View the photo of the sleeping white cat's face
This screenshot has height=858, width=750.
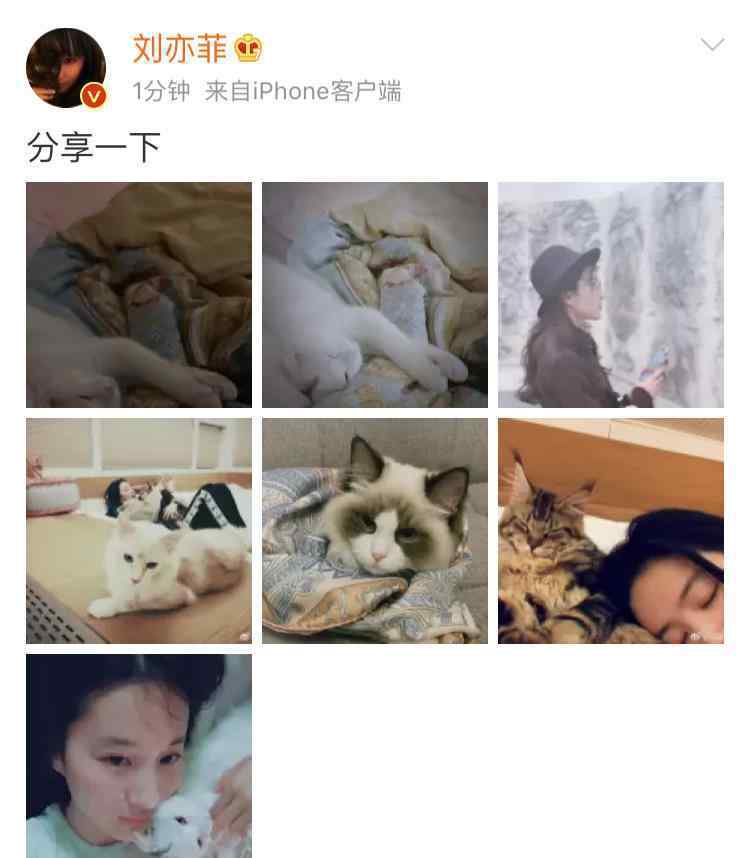[375, 295]
